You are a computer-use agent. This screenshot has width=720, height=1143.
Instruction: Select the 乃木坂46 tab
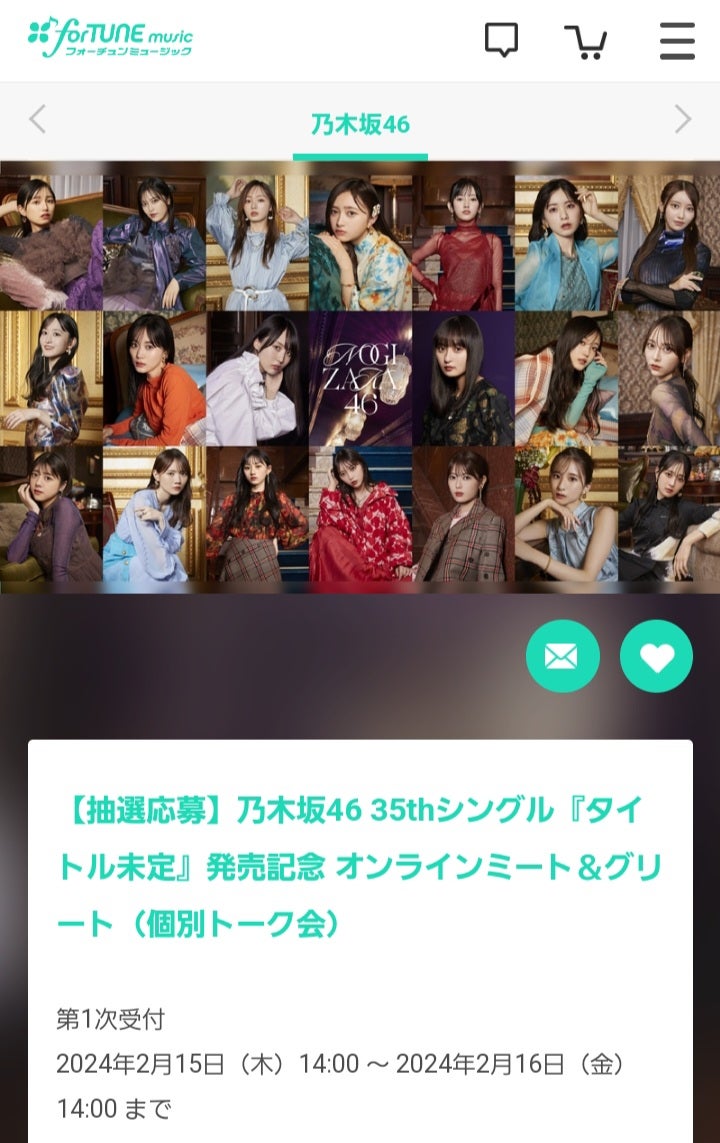[x=360, y=125]
